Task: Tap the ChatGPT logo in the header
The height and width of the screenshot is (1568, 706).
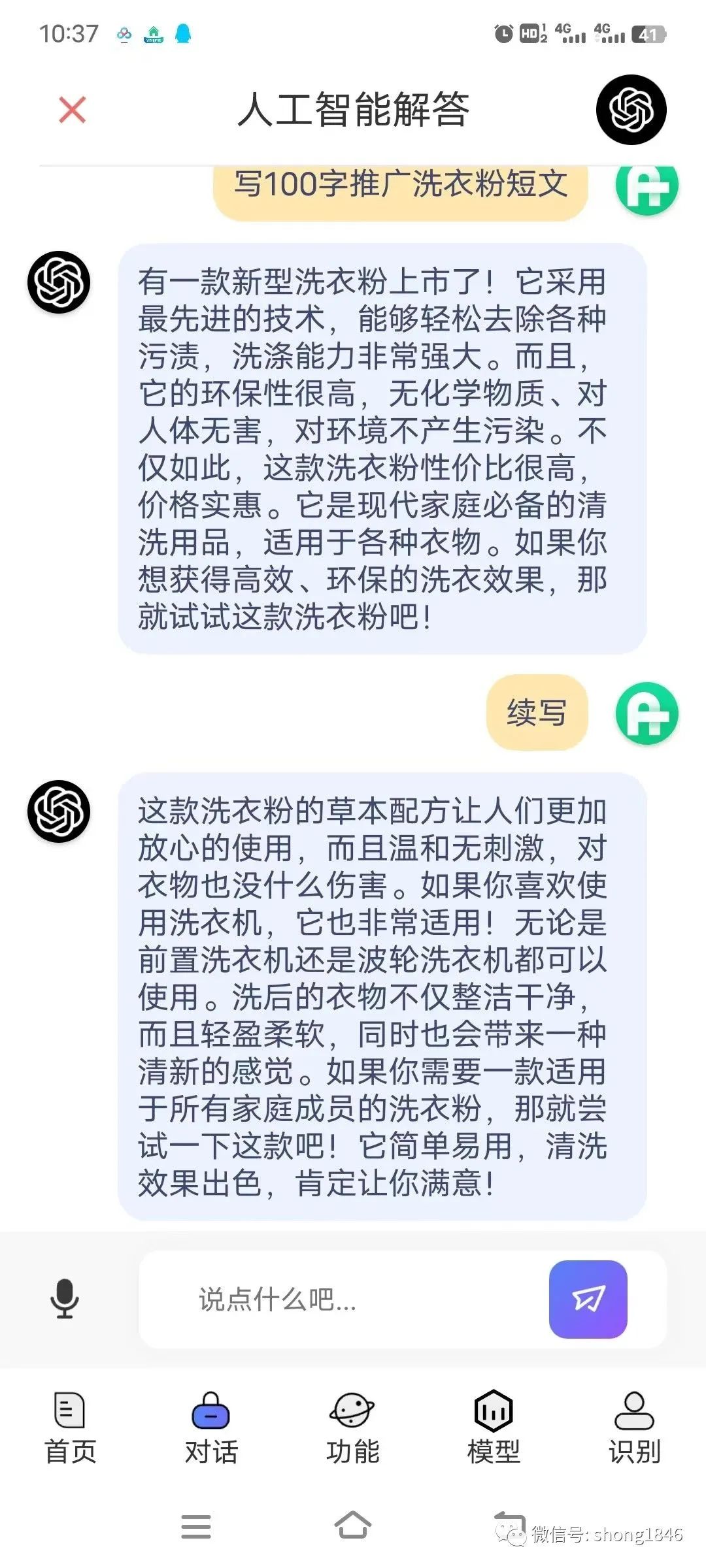Action: tap(631, 109)
